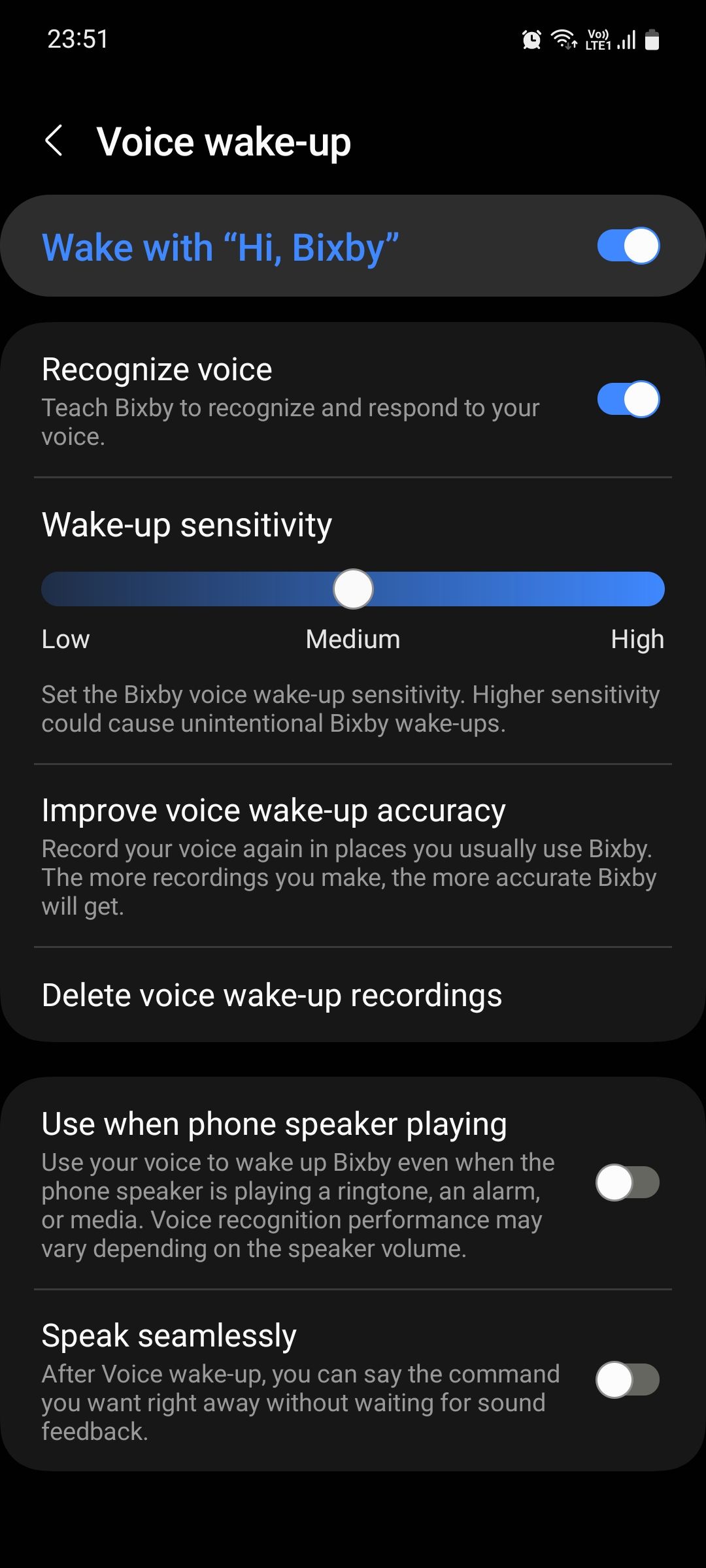Tap the LTE network indicator

(599, 47)
